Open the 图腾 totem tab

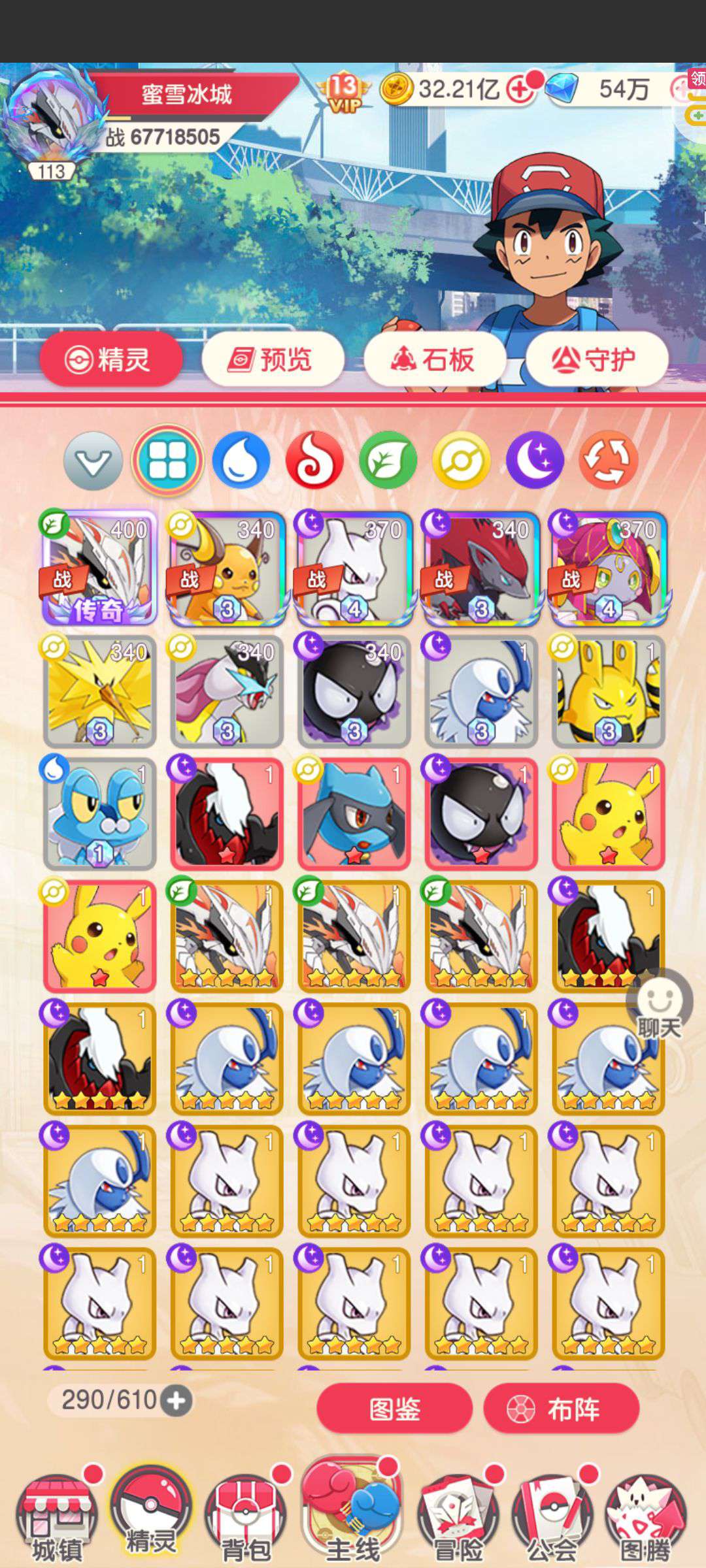(646, 1517)
